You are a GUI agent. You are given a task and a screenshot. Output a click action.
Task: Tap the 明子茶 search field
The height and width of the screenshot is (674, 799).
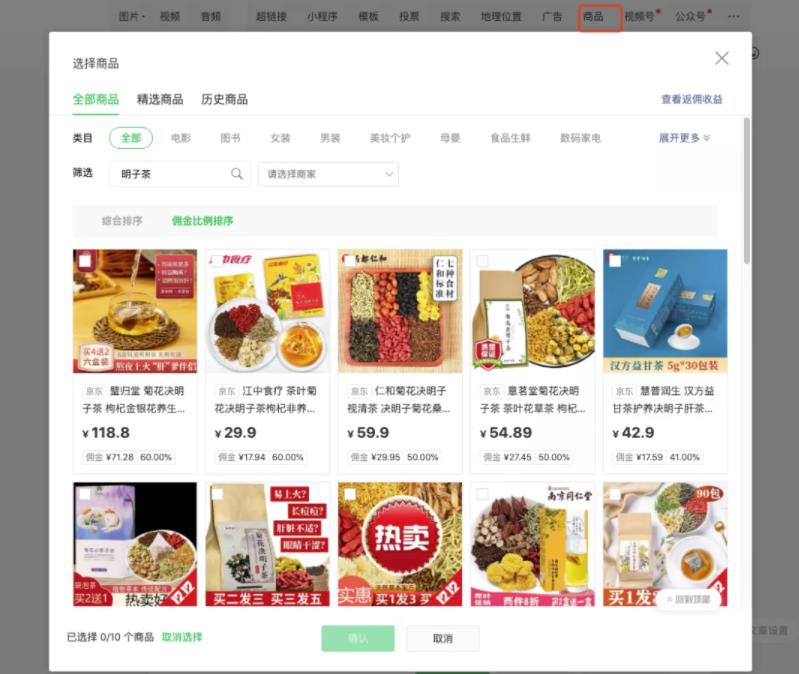pos(170,174)
